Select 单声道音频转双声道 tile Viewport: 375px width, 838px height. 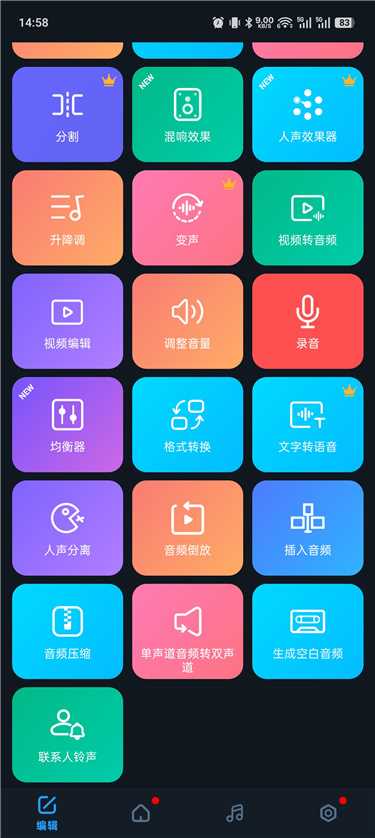(188, 631)
